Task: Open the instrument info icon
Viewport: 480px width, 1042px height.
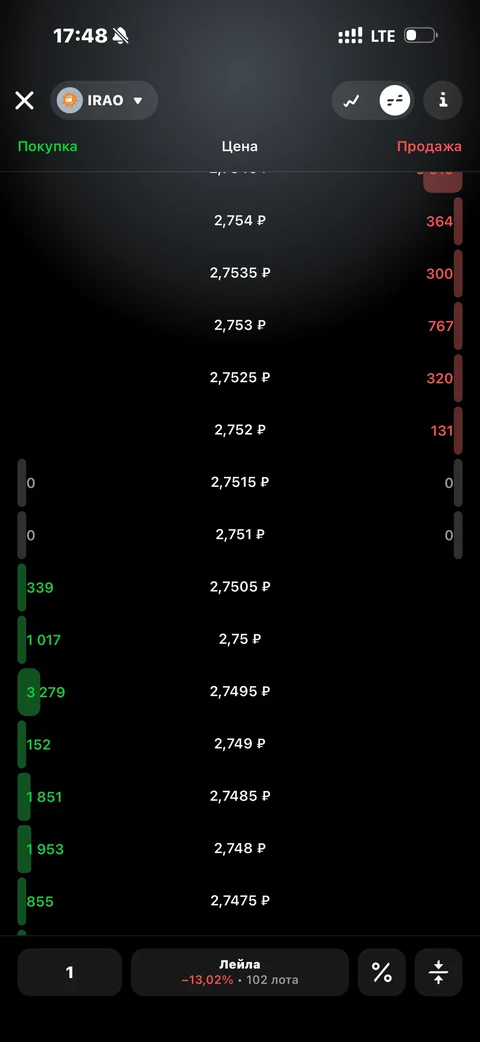Action: point(443,100)
